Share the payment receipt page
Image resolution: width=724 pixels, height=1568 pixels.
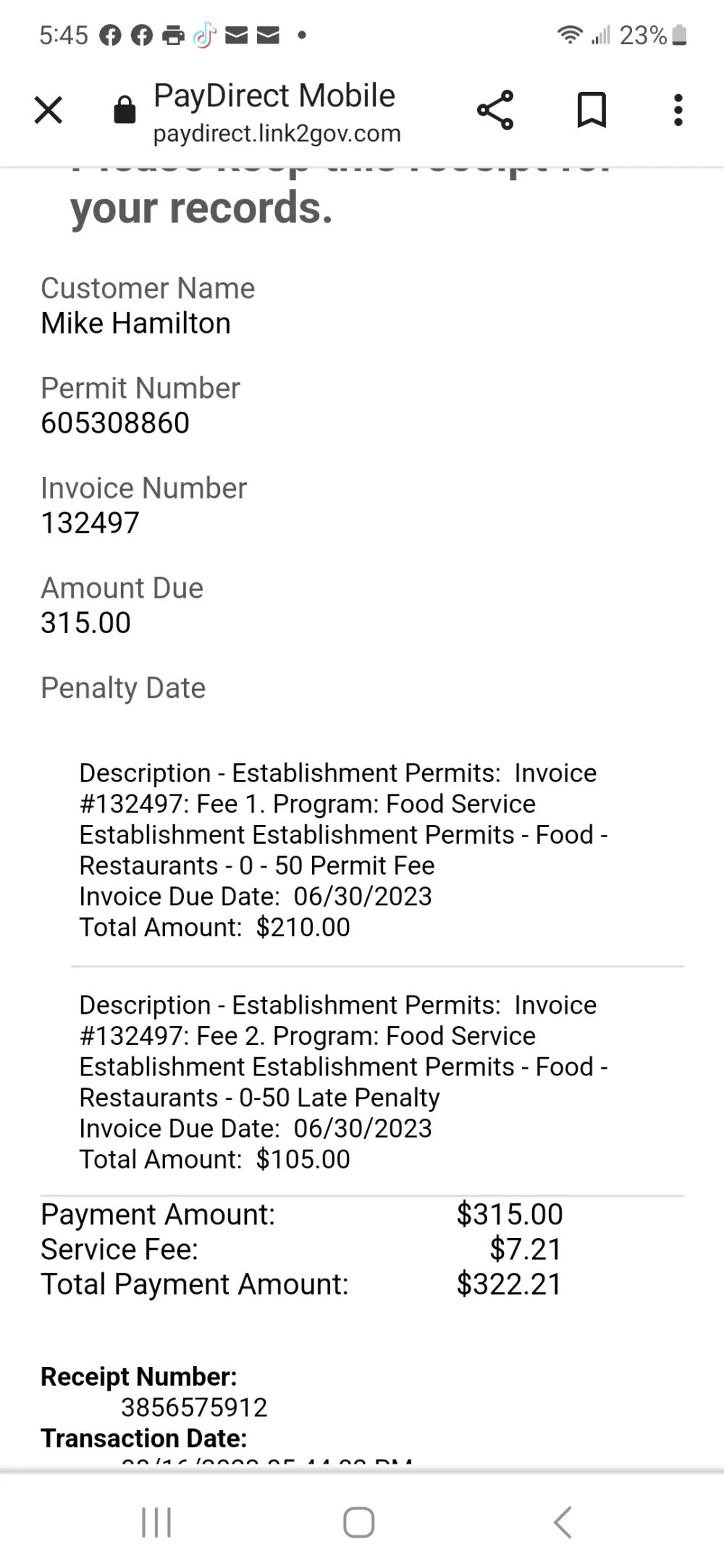[x=495, y=111]
